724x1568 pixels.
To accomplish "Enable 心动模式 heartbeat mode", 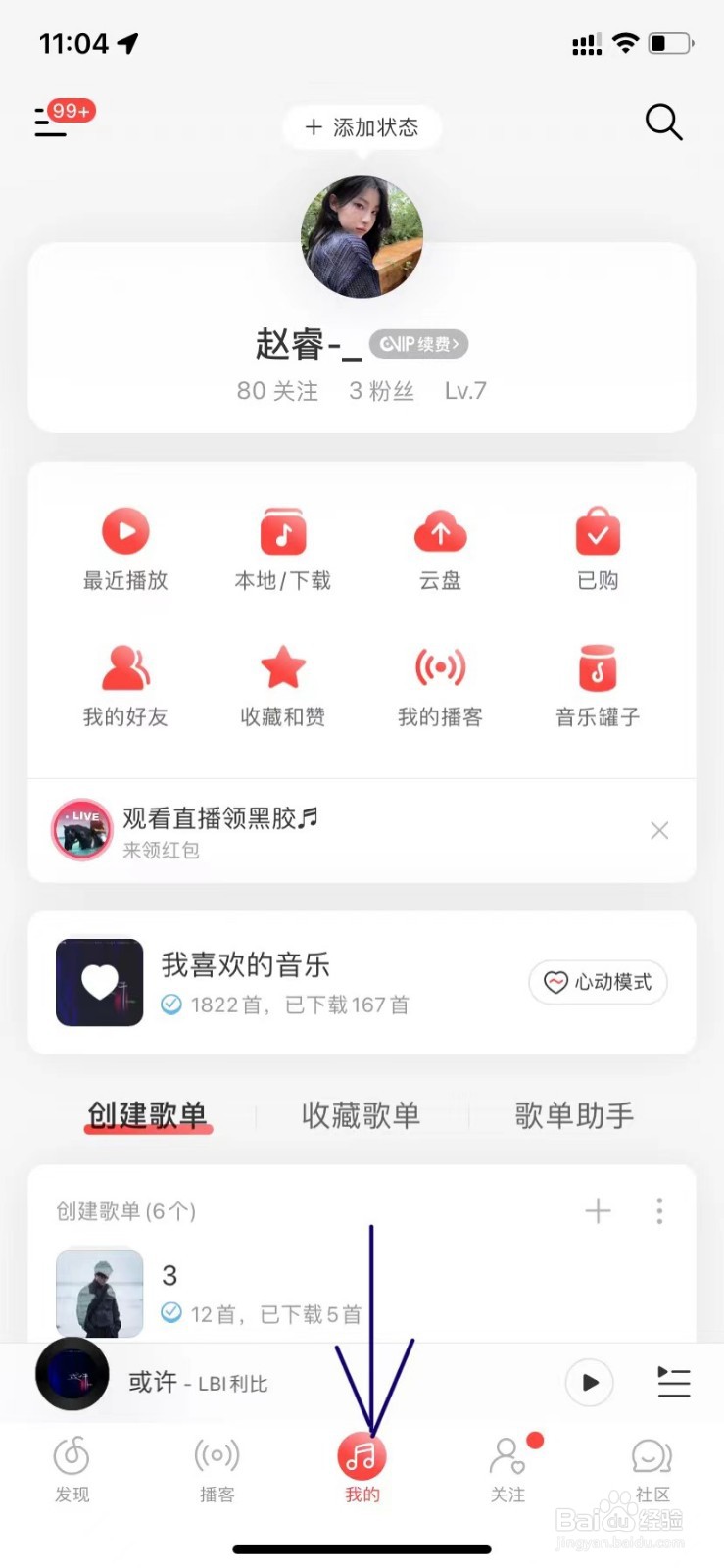I will [598, 982].
